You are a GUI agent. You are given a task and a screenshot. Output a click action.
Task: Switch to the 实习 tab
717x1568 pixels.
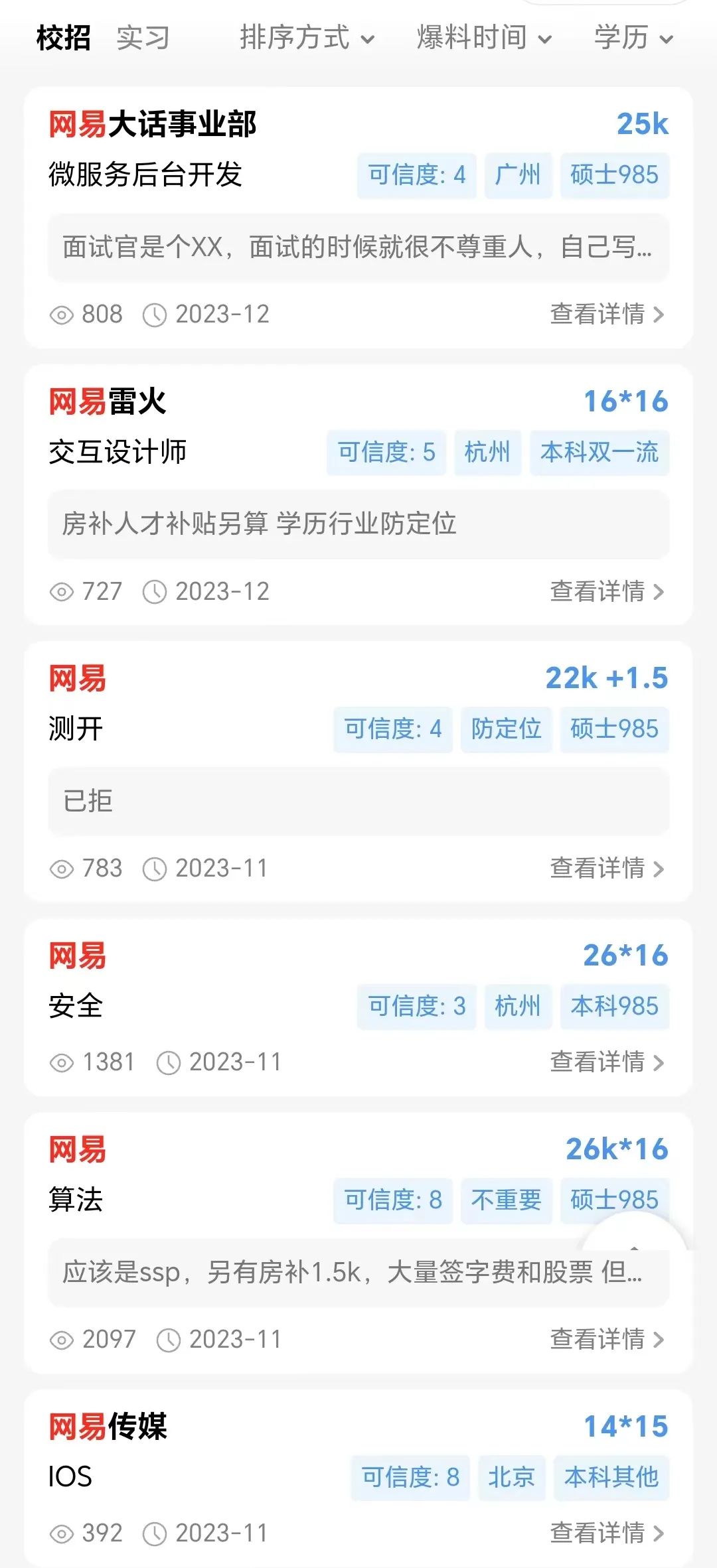[x=143, y=38]
